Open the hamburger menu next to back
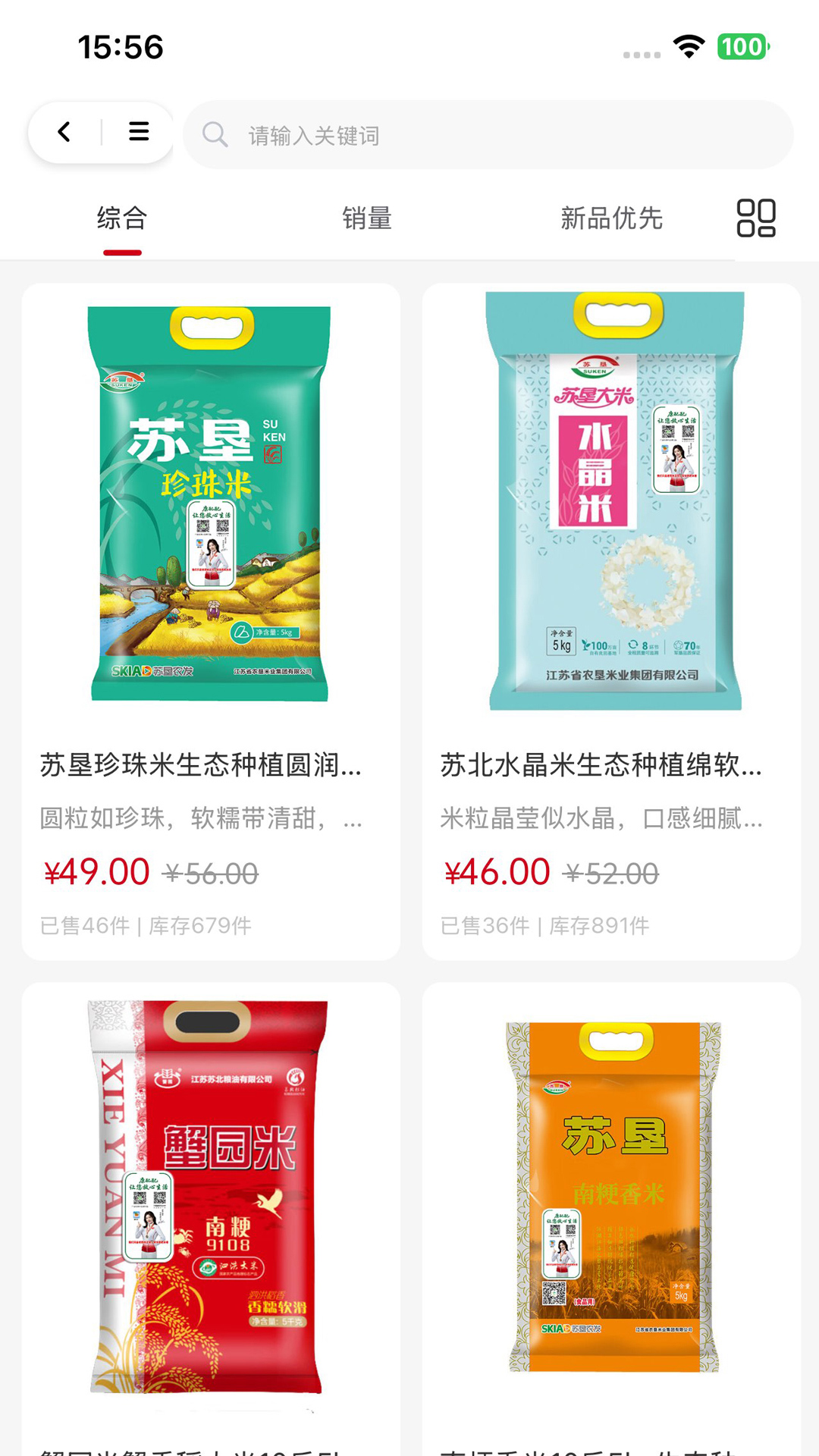Viewport: 819px width, 1456px height. 139,133
